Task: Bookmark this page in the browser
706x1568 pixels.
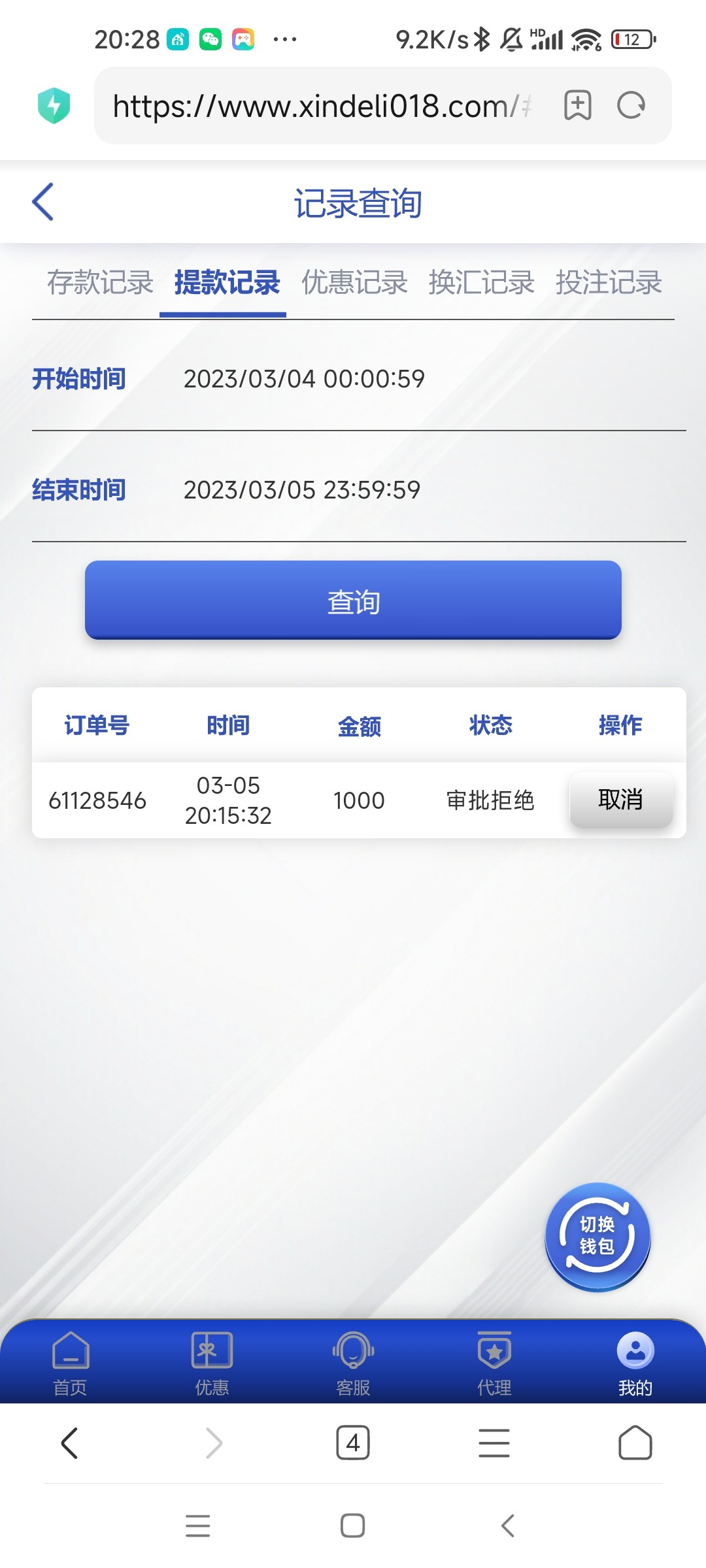Action: pyautogui.click(x=577, y=105)
